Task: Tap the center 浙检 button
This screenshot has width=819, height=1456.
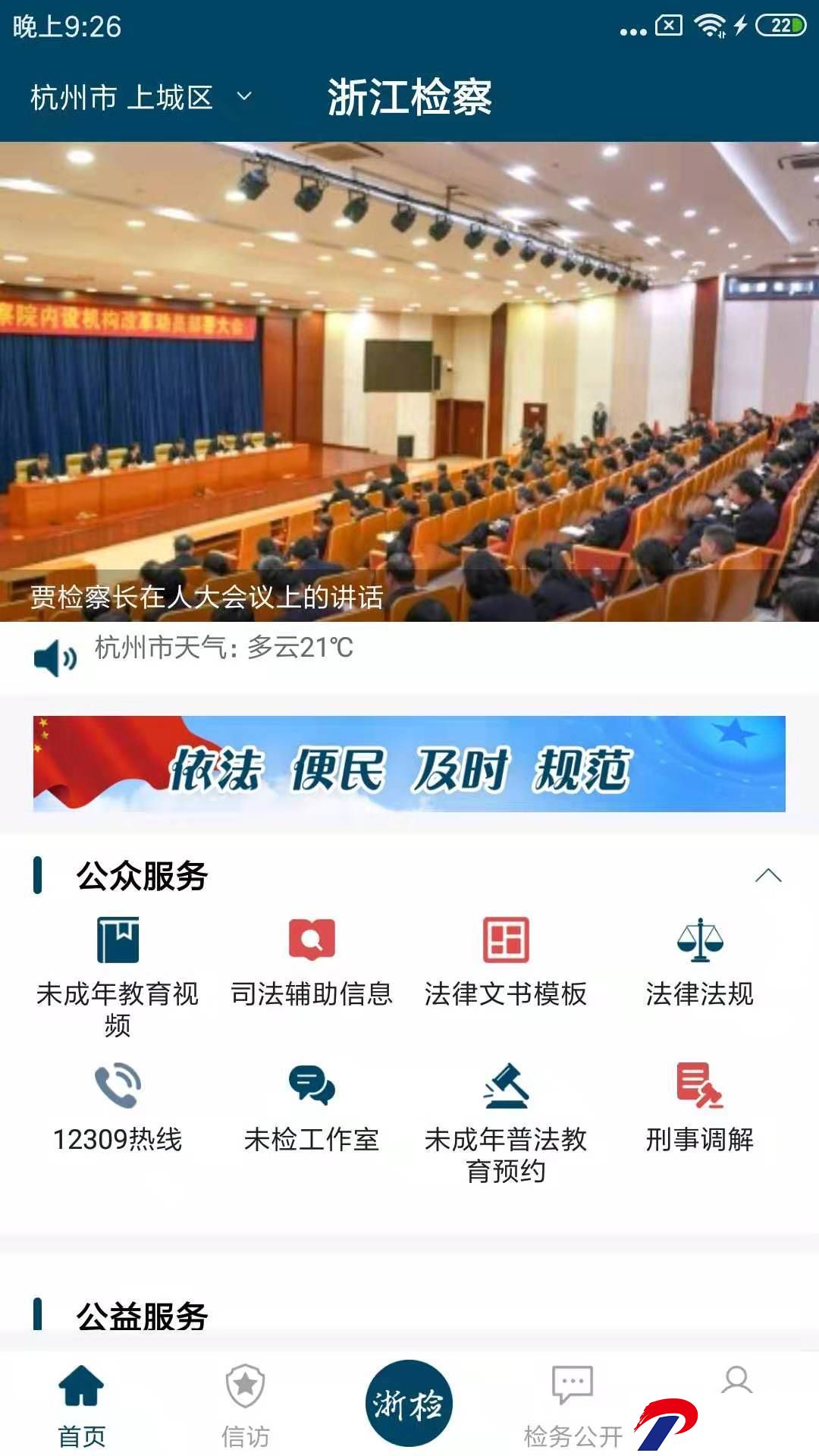Action: (x=409, y=1403)
